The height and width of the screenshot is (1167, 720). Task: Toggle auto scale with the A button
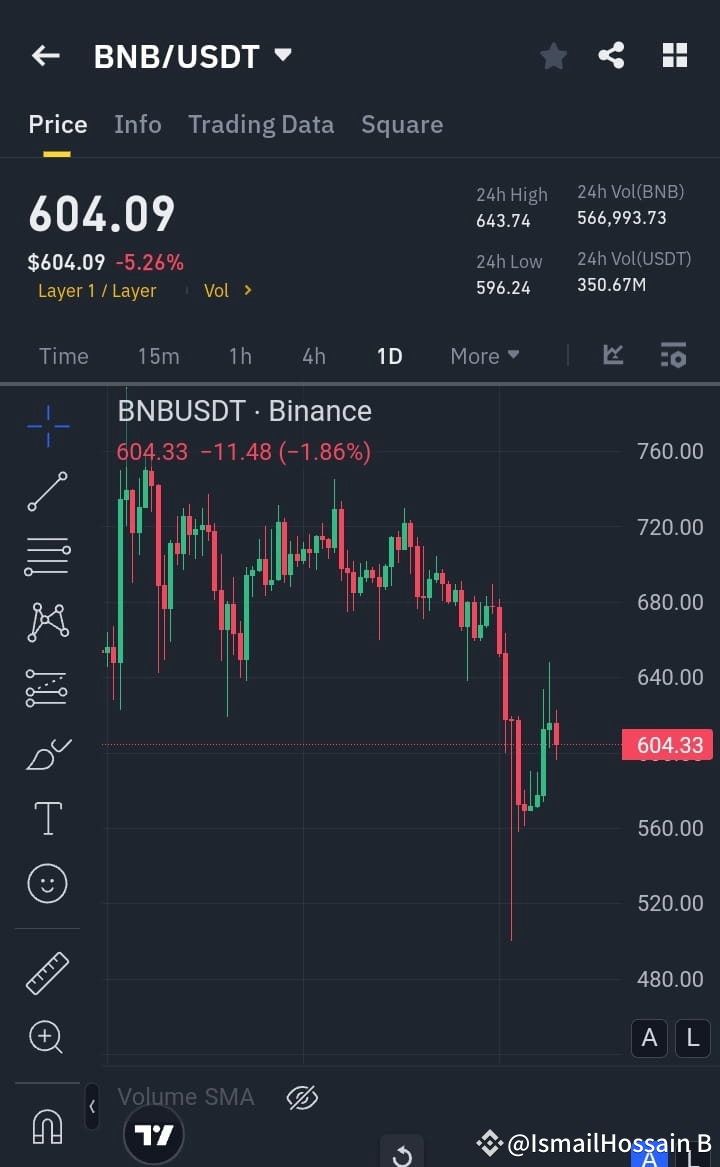tap(649, 1038)
